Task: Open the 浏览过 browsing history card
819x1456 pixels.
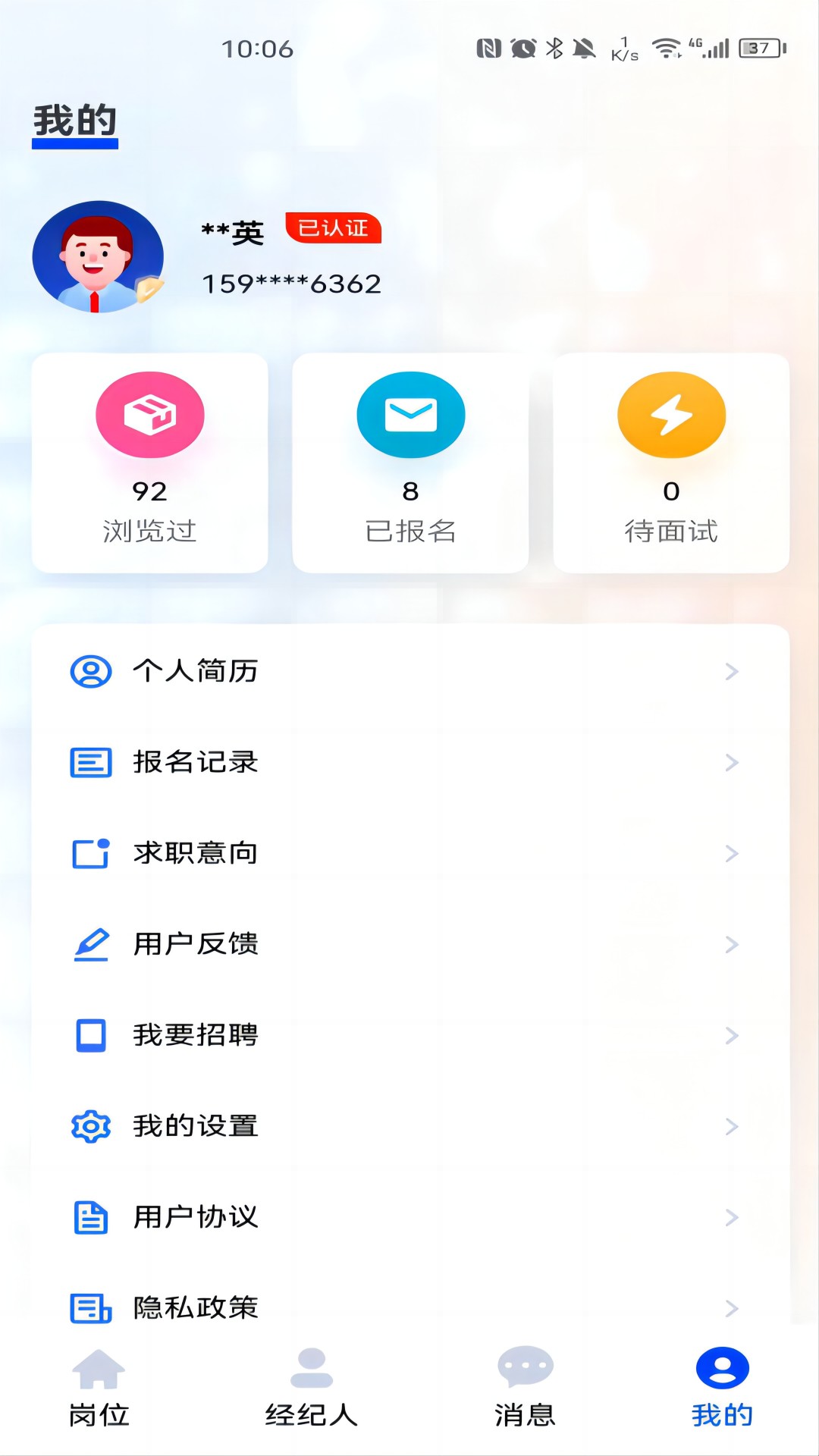Action: pyautogui.click(x=149, y=463)
